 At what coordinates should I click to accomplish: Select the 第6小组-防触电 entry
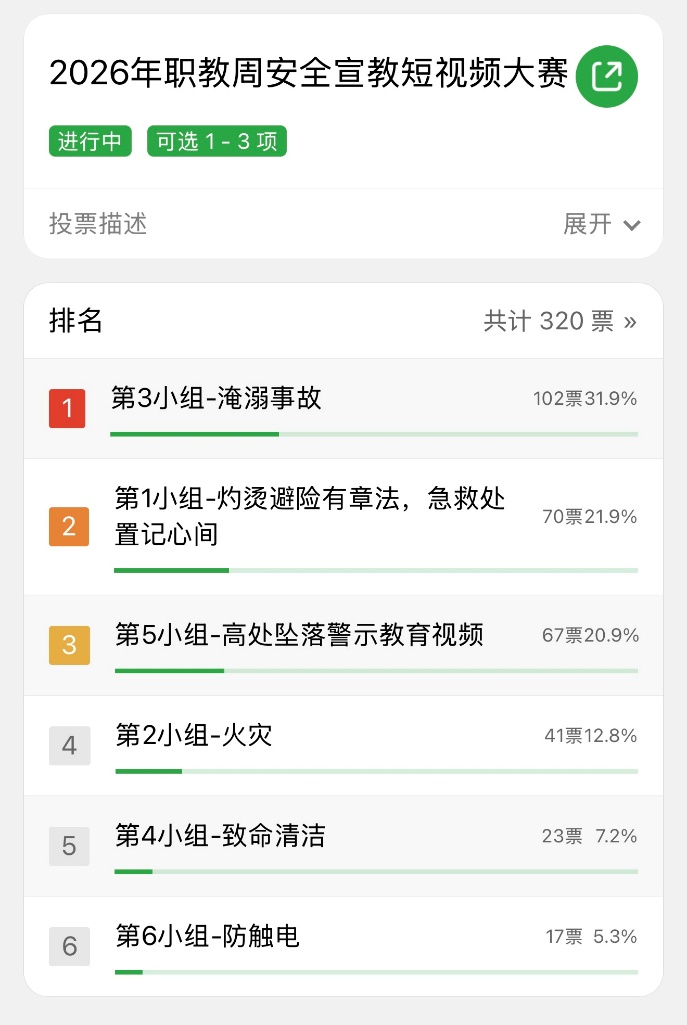coord(343,946)
